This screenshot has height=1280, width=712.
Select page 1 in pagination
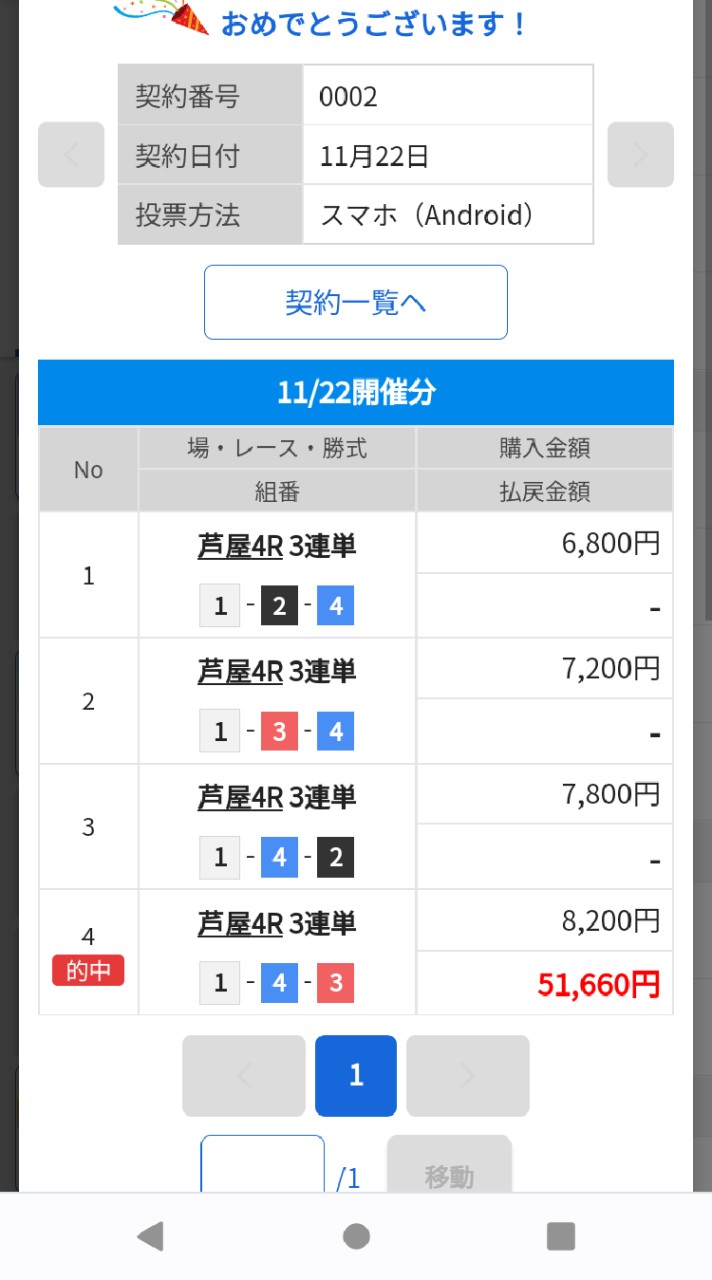(356, 1075)
